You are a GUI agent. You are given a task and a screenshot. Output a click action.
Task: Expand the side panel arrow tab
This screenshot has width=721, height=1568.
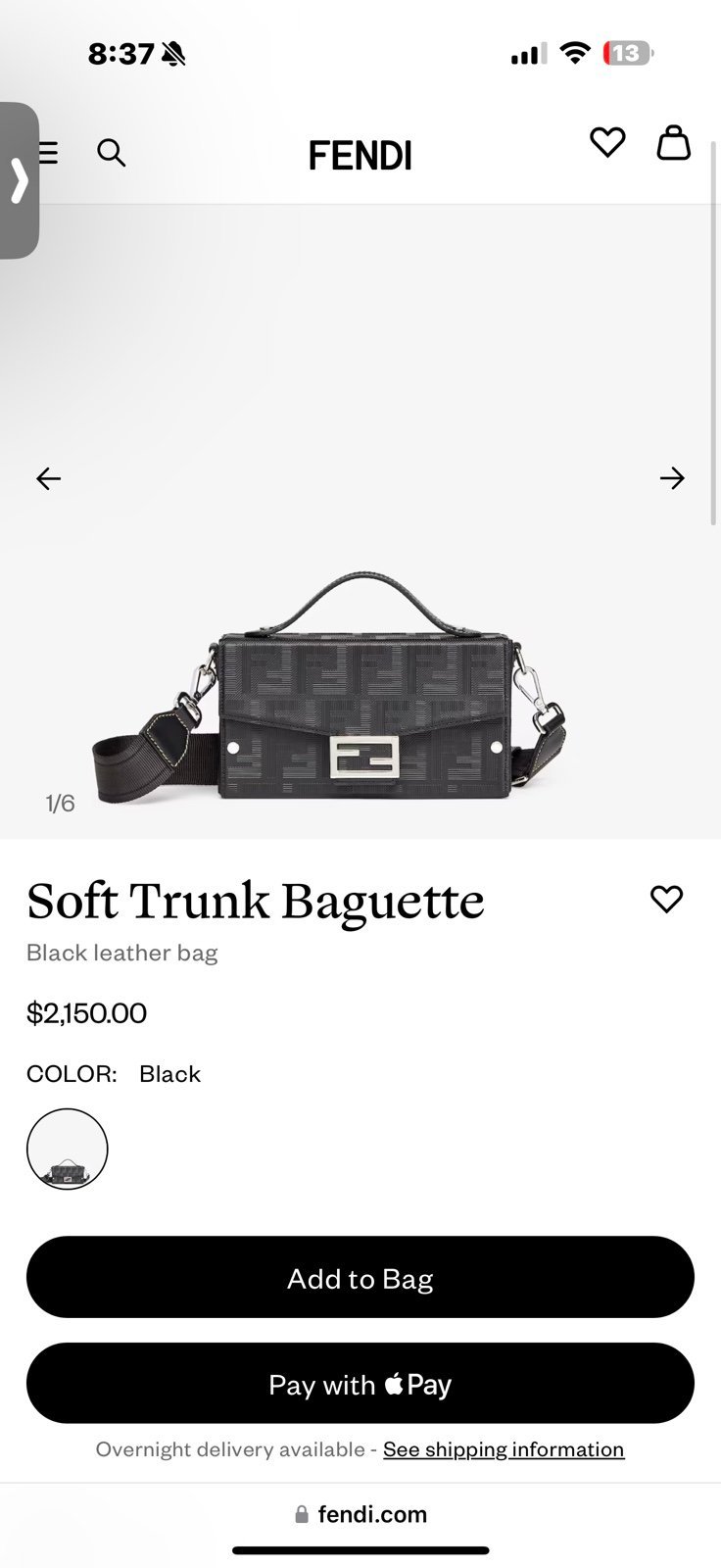[19, 180]
